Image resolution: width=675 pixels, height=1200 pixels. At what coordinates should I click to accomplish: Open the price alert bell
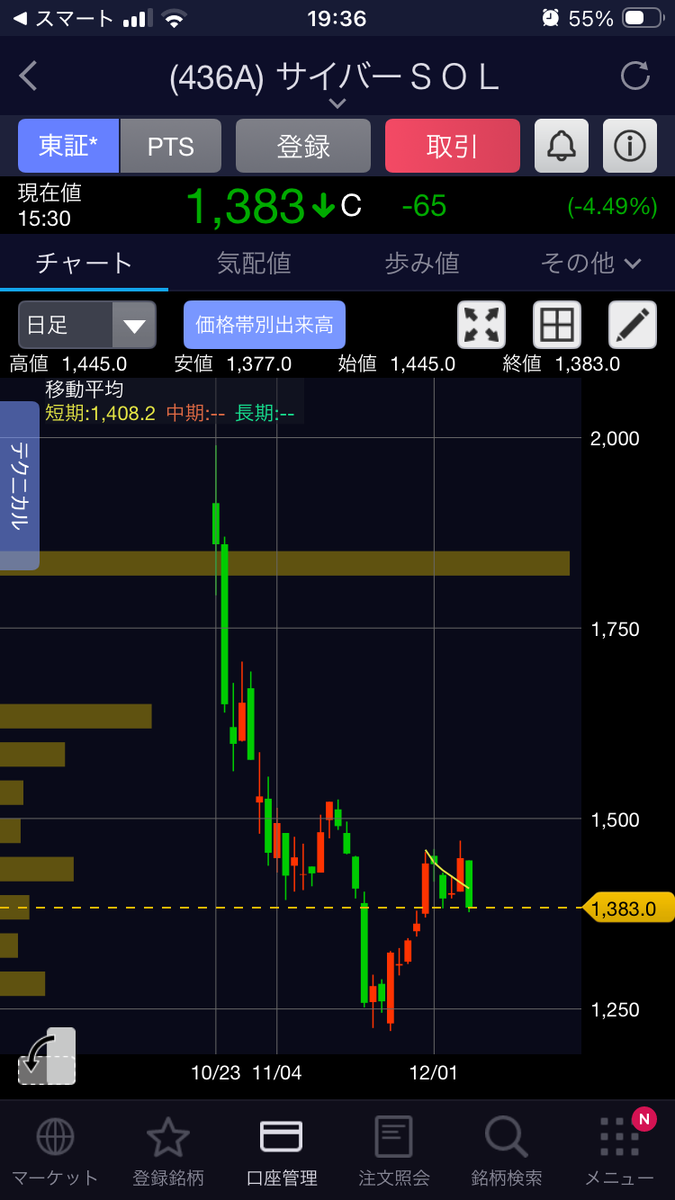tap(562, 146)
